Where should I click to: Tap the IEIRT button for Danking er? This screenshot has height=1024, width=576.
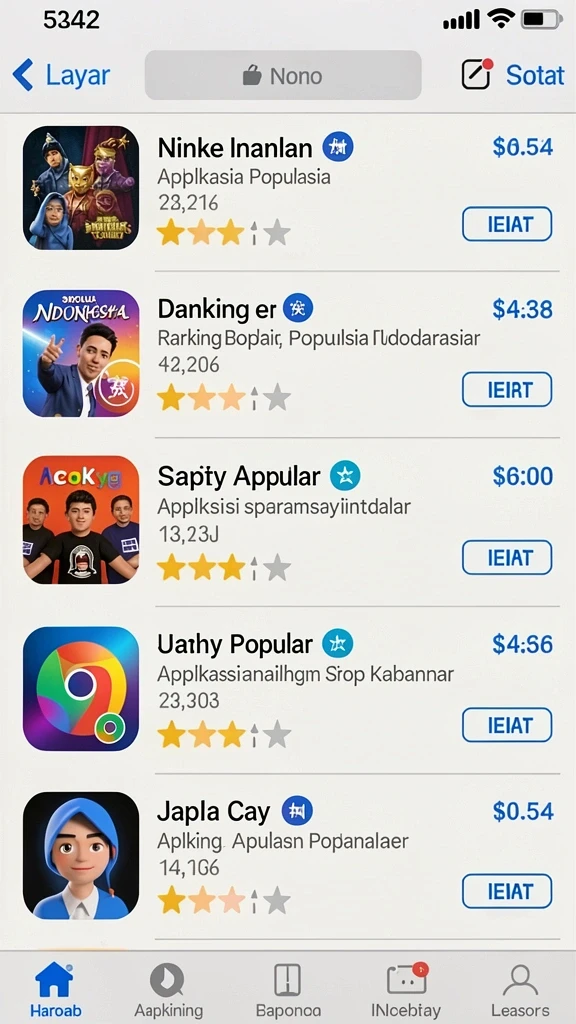point(507,389)
